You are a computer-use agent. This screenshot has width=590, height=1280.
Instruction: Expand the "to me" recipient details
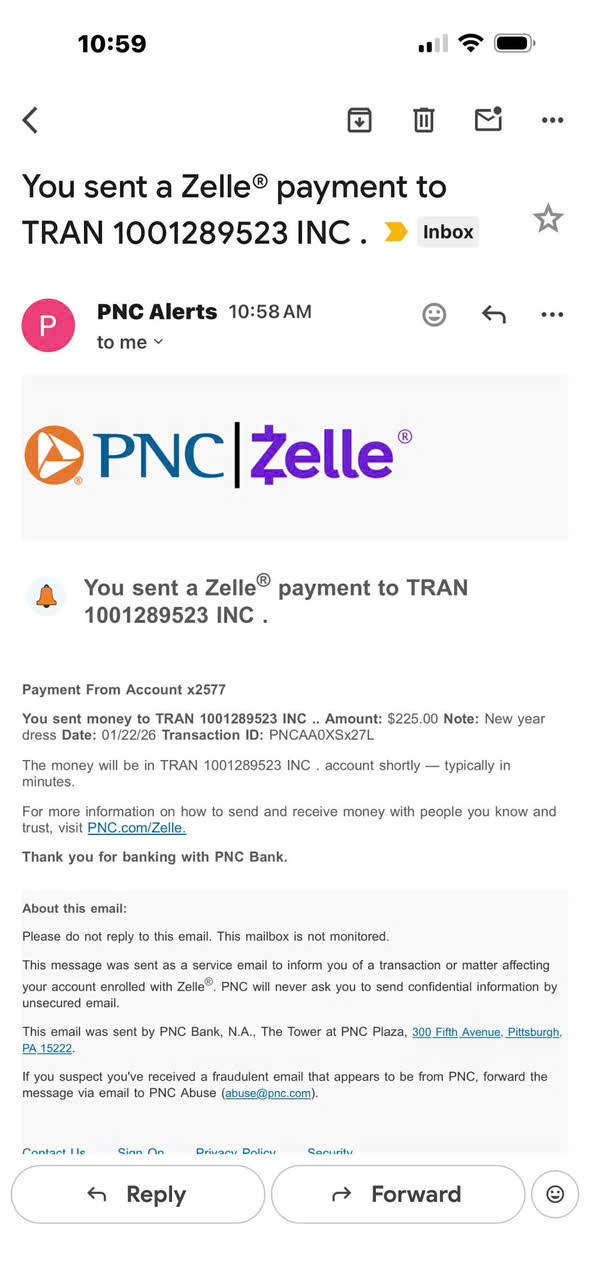130,342
